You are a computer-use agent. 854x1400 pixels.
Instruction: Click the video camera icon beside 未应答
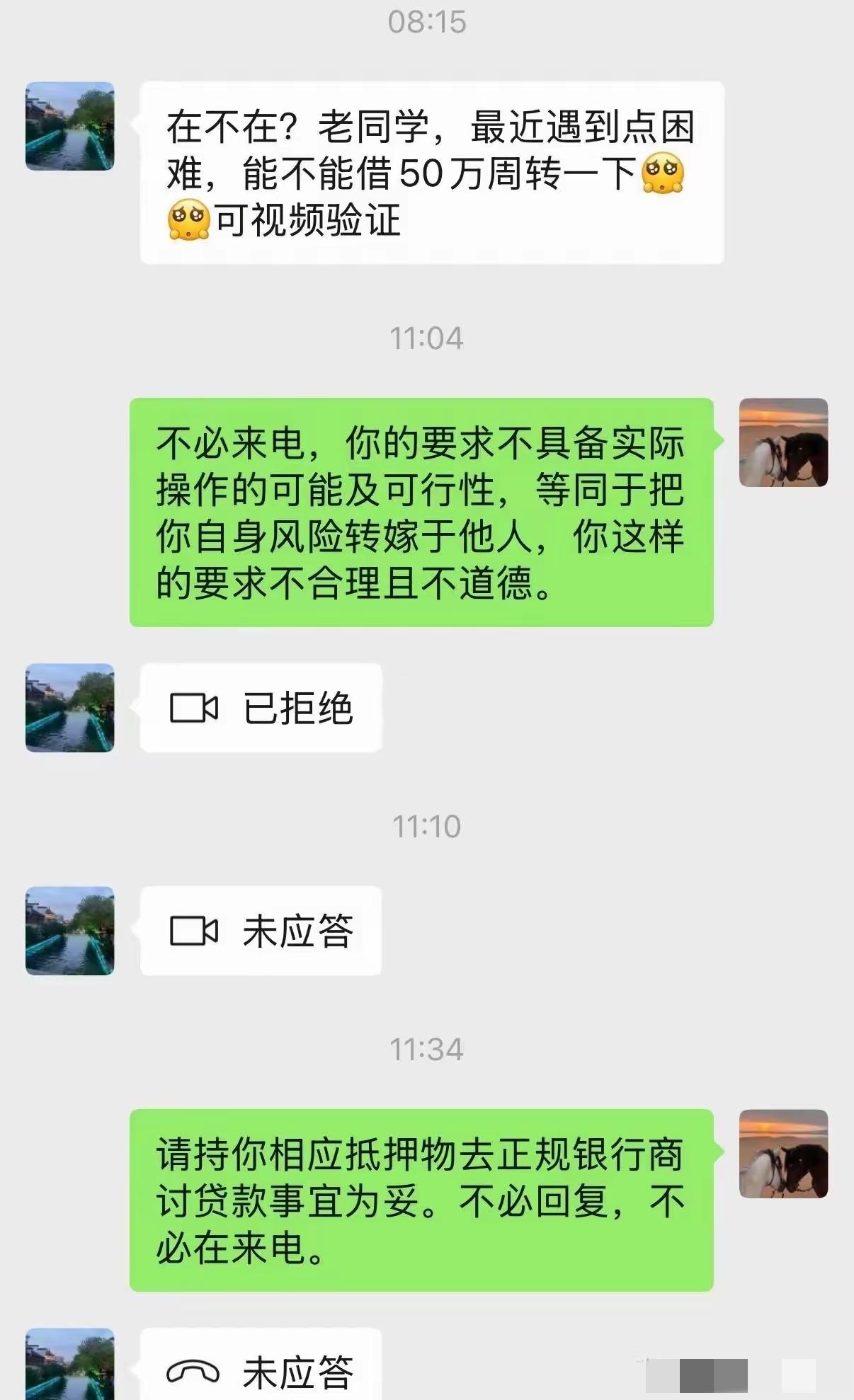[x=193, y=931]
